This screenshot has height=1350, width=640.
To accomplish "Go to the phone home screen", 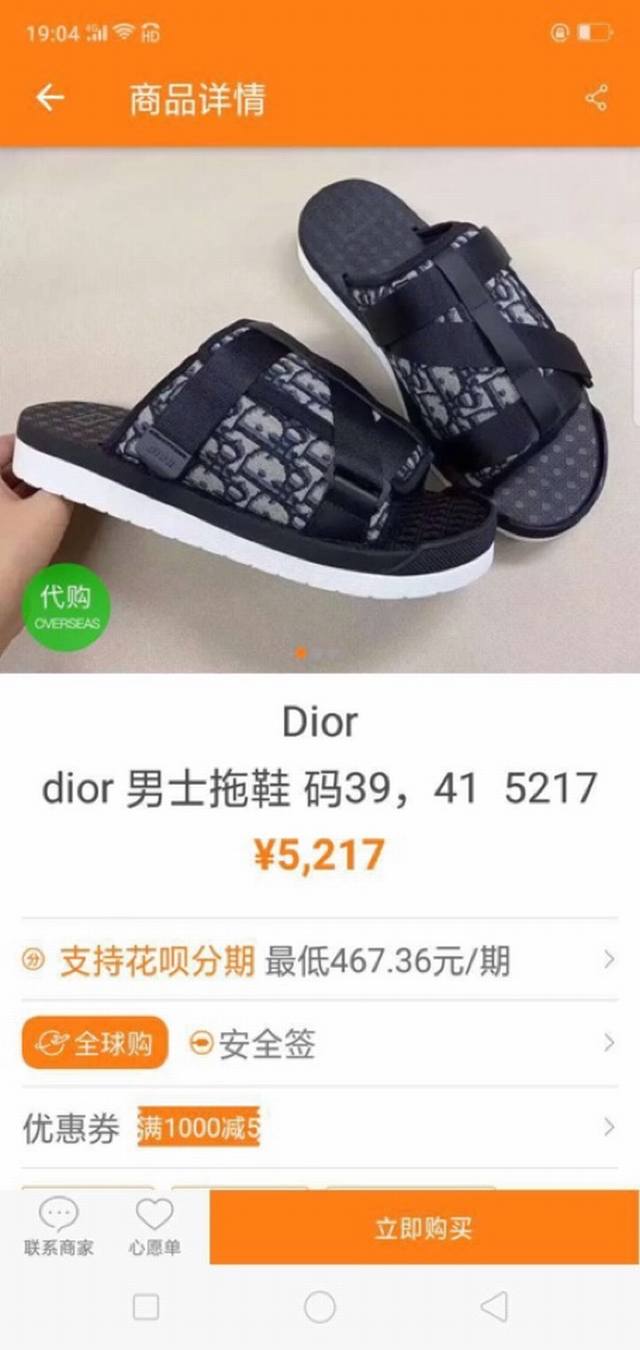I will point(319,1306).
